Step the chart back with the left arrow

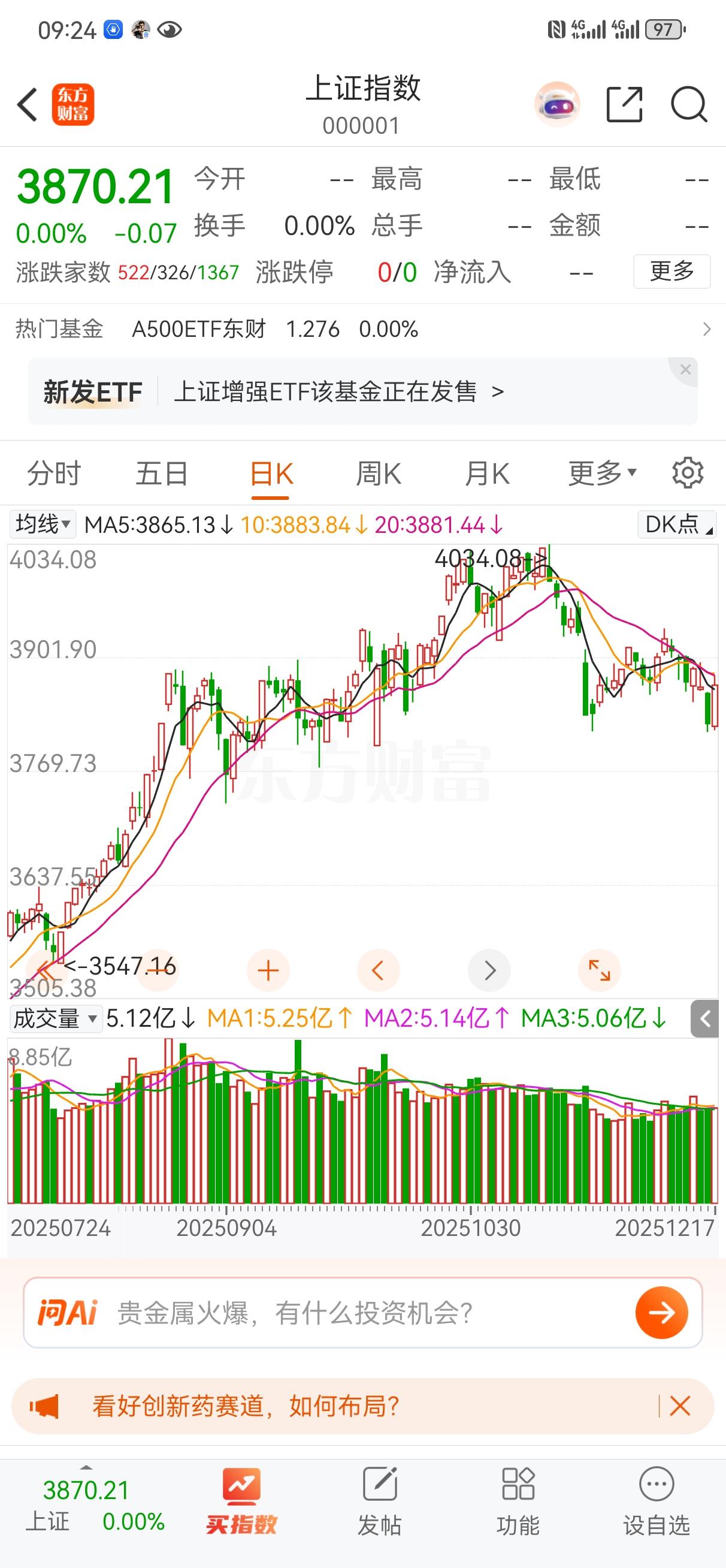pos(379,970)
